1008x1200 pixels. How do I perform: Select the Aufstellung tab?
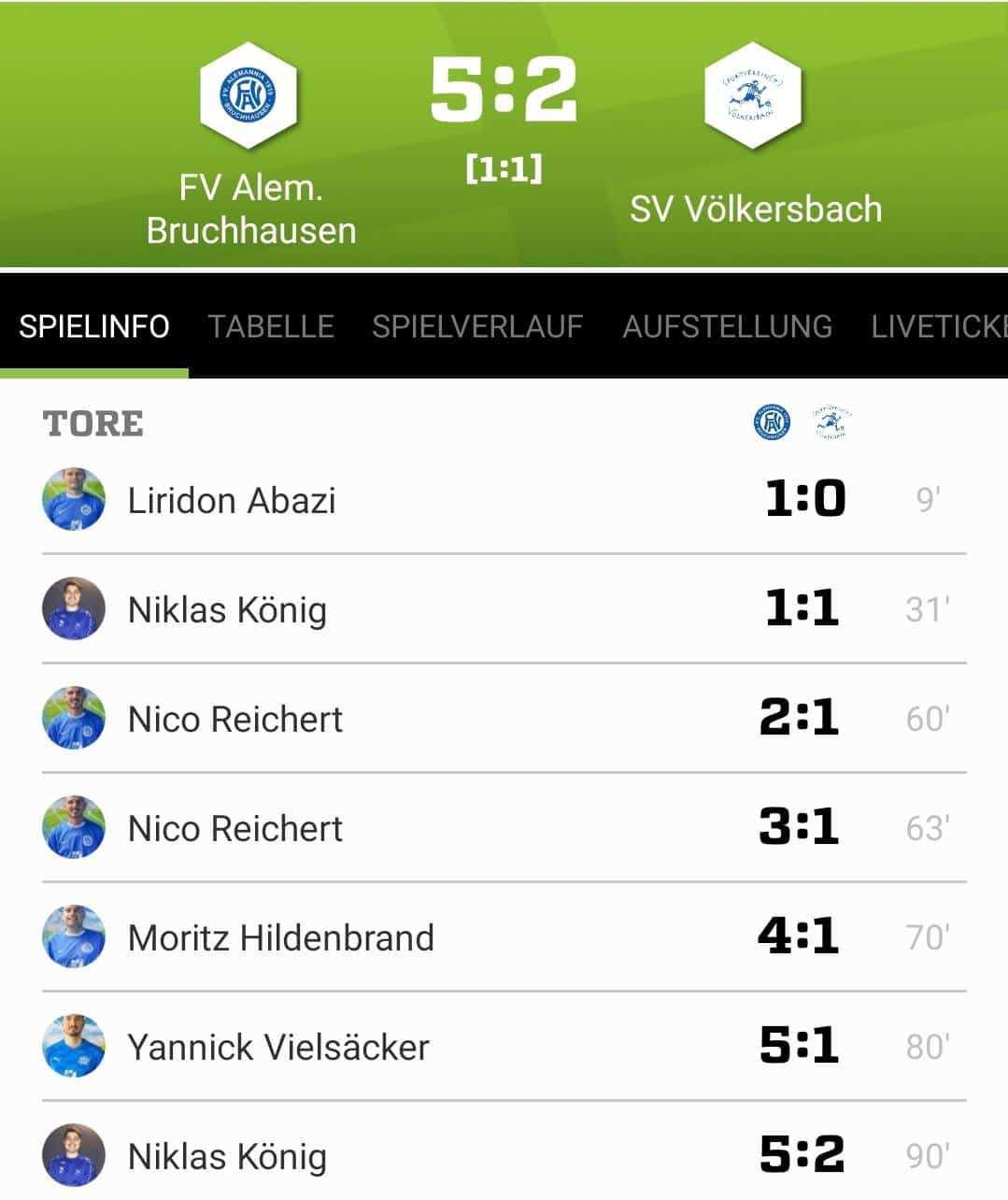pyautogui.click(x=727, y=326)
